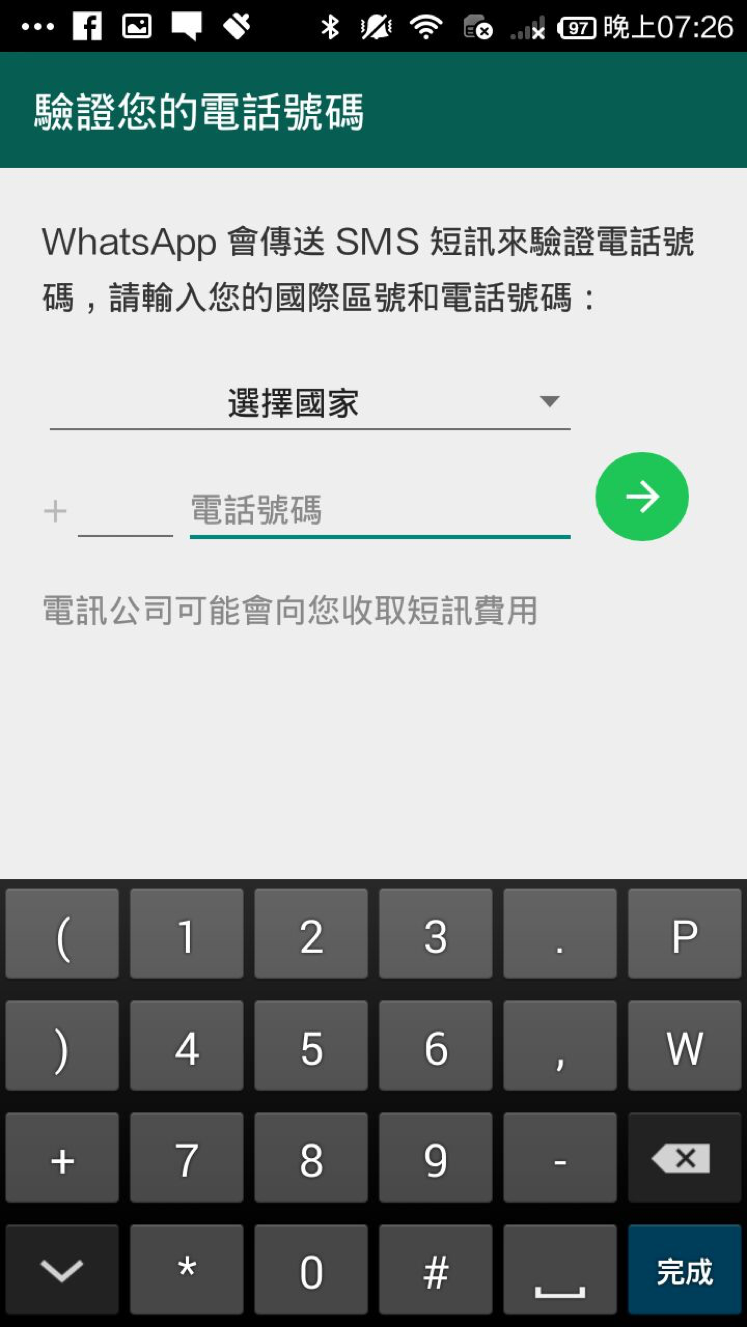
Task: Tap 完成 on the keyboard
Action: [684, 1271]
